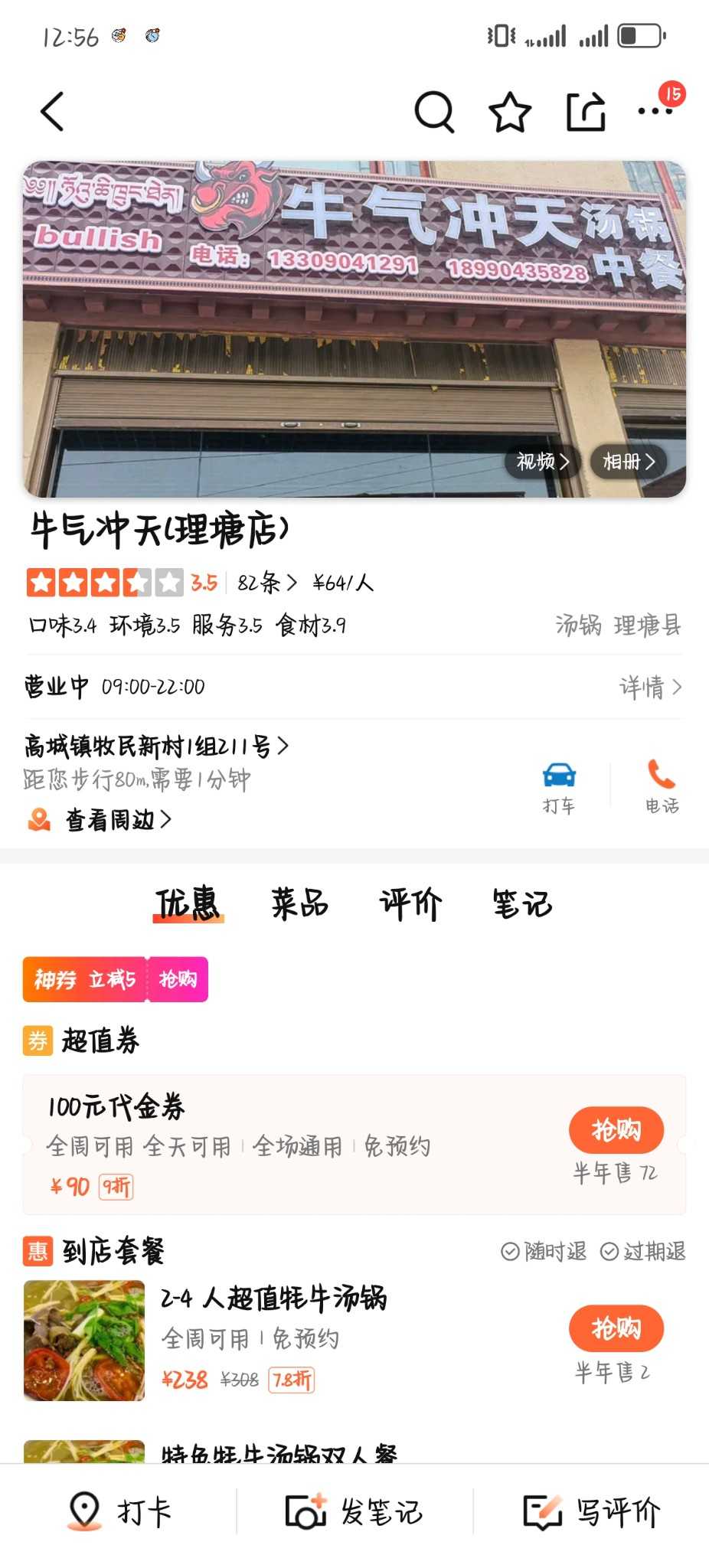Buy the 100元代金券 with 抢购
Image resolution: width=709 pixels, height=1568 pixels.
(616, 1130)
